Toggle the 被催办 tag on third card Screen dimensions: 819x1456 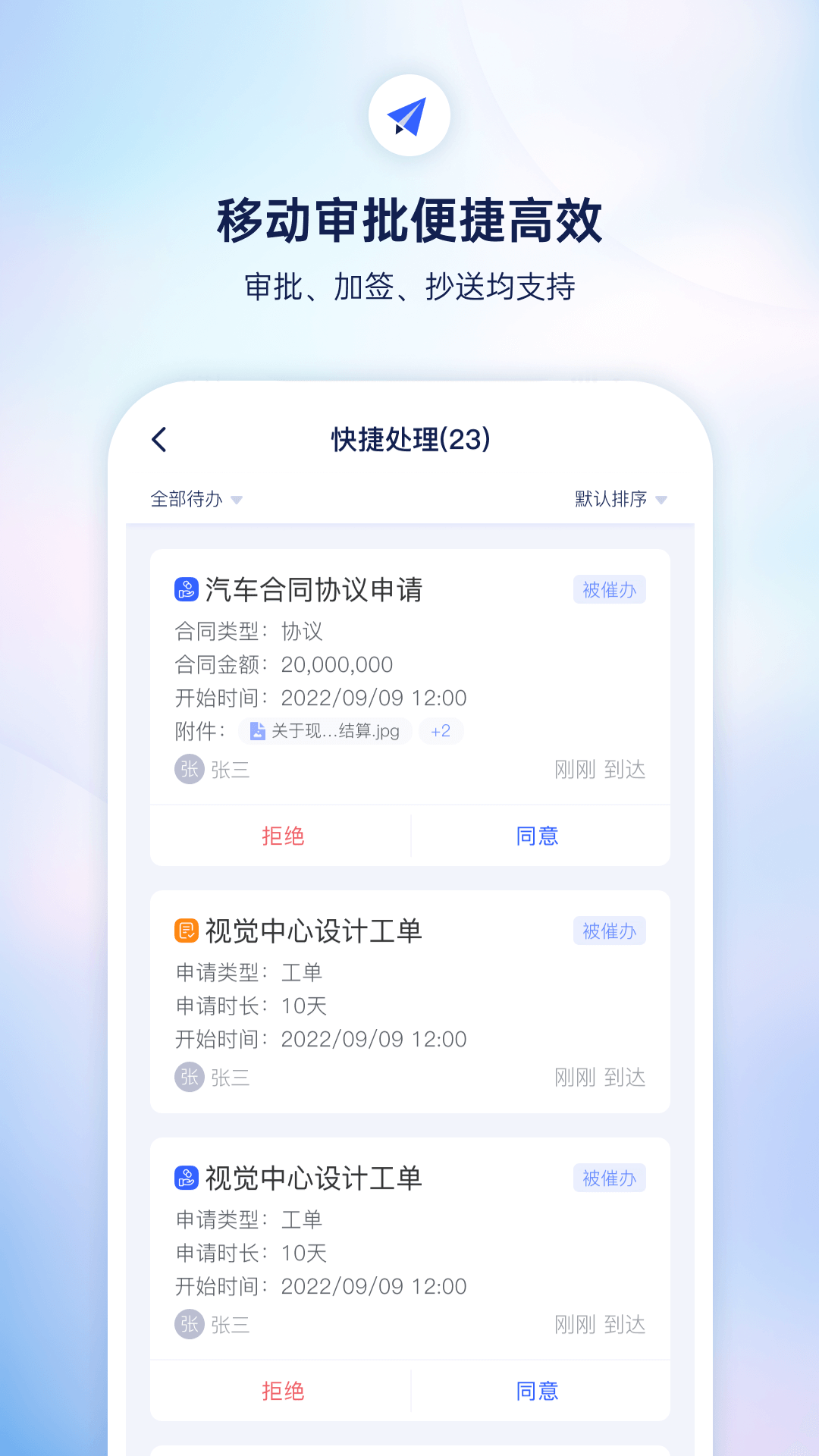(x=609, y=1178)
